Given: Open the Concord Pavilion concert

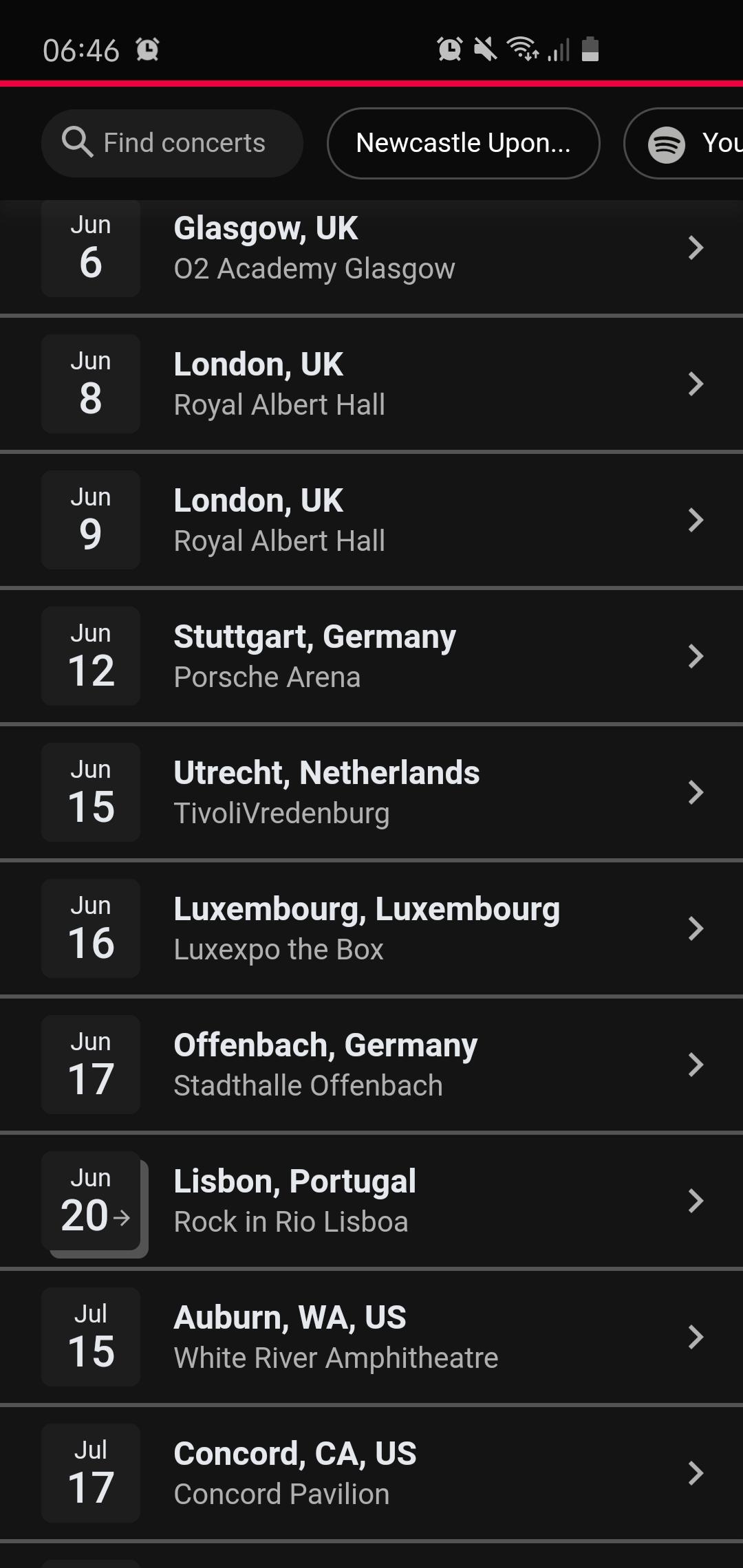Looking at the screenshot, I should pos(371,1473).
